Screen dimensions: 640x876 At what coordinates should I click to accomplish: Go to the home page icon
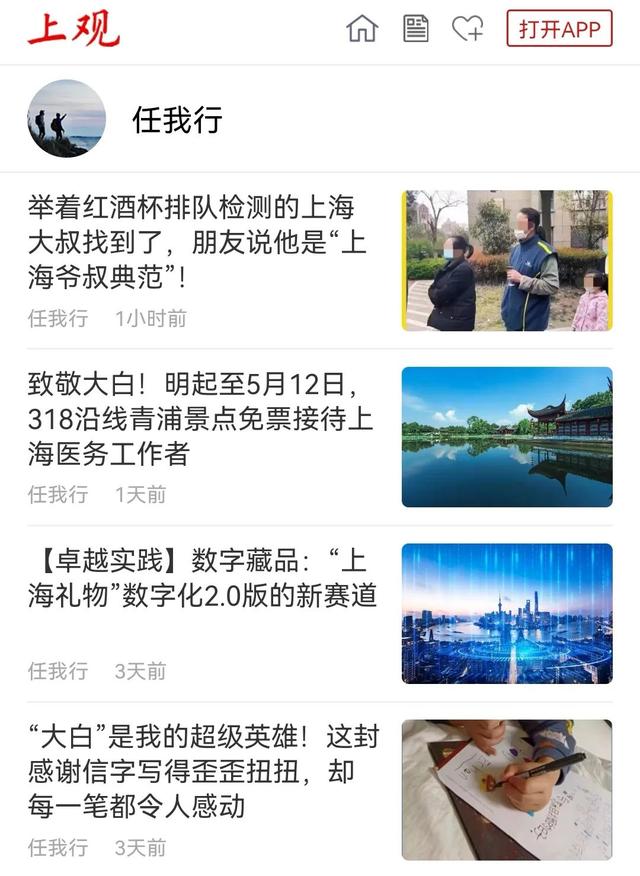pos(362,29)
